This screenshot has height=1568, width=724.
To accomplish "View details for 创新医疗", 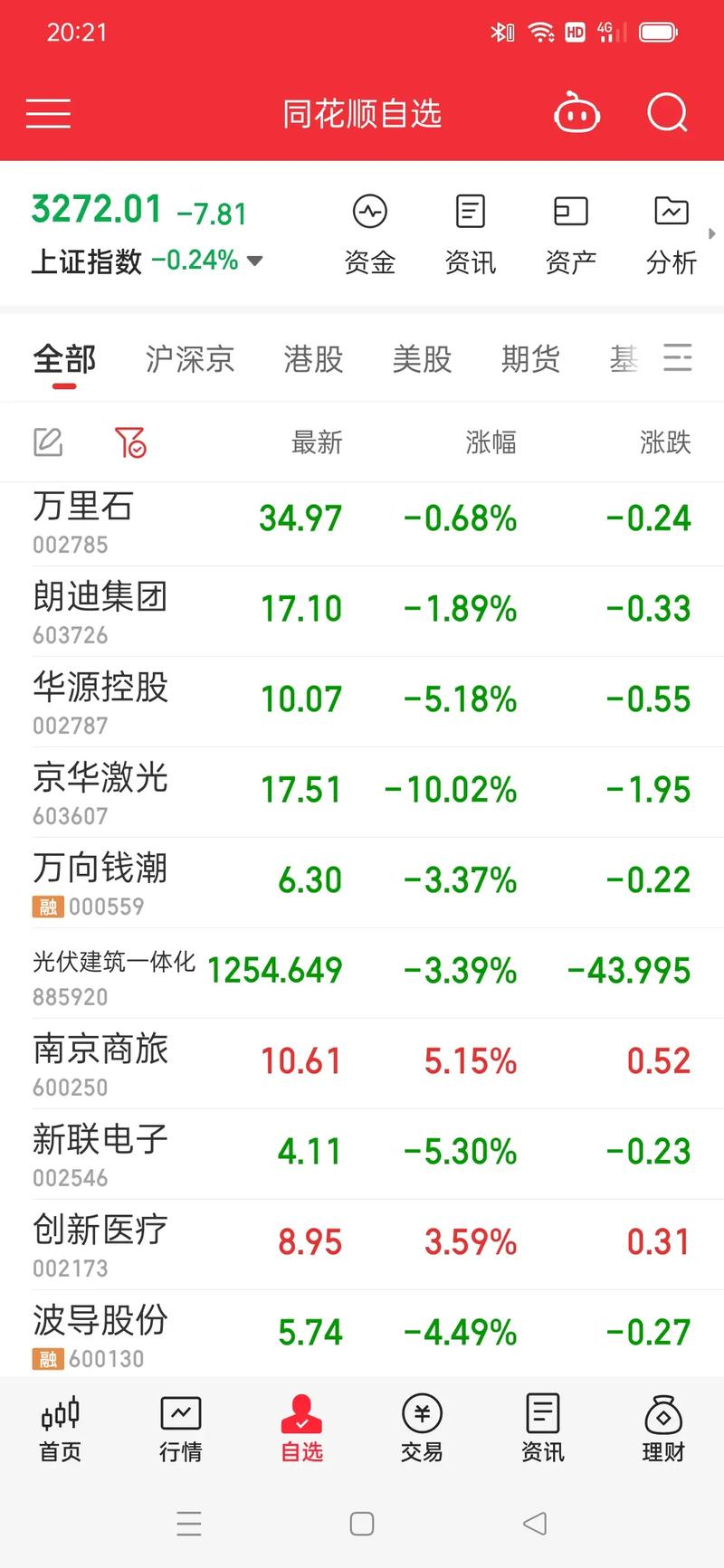I will tap(362, 1244).
